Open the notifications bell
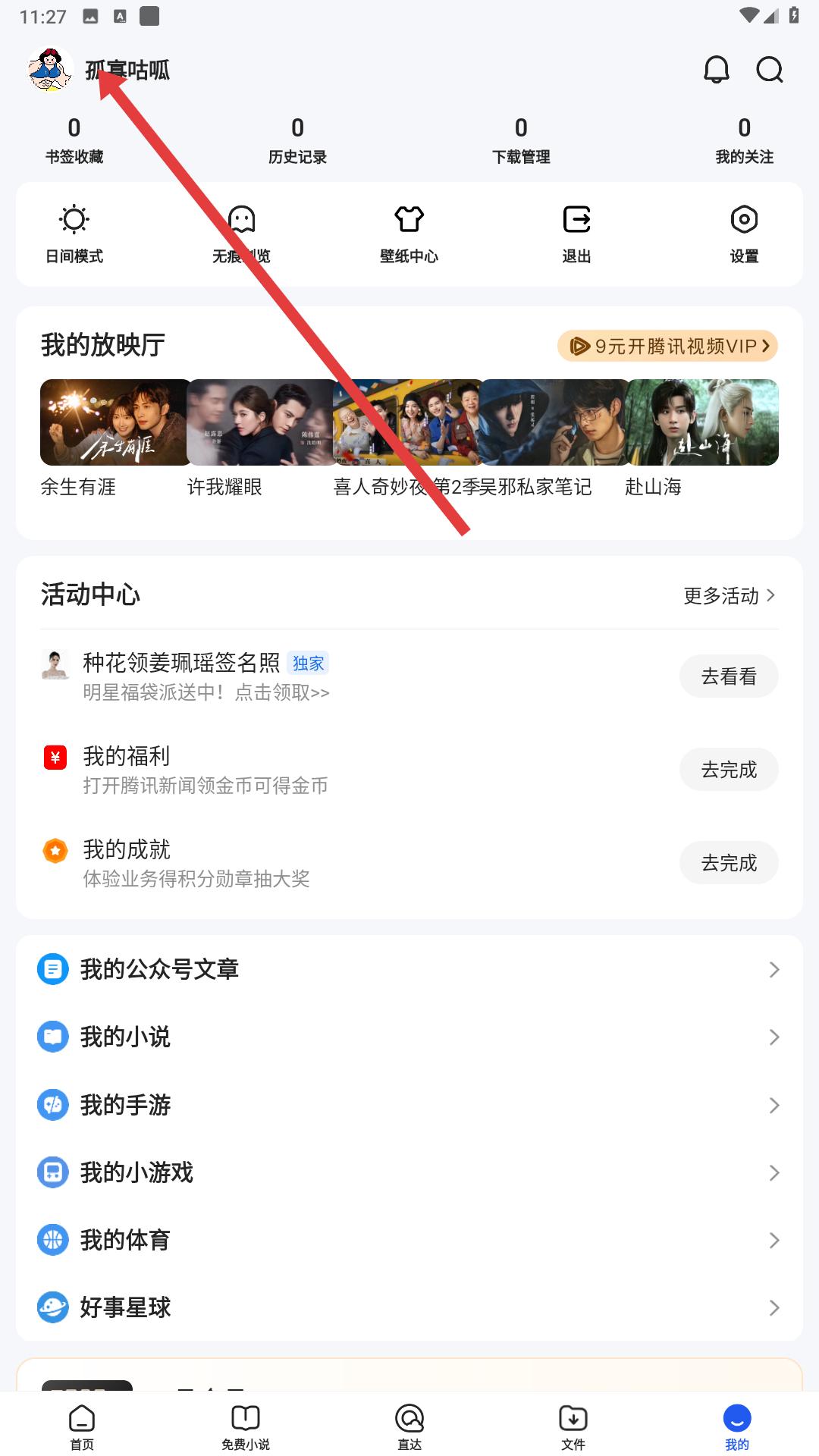This screenshot has height=1456, width=819. [716, 70]
